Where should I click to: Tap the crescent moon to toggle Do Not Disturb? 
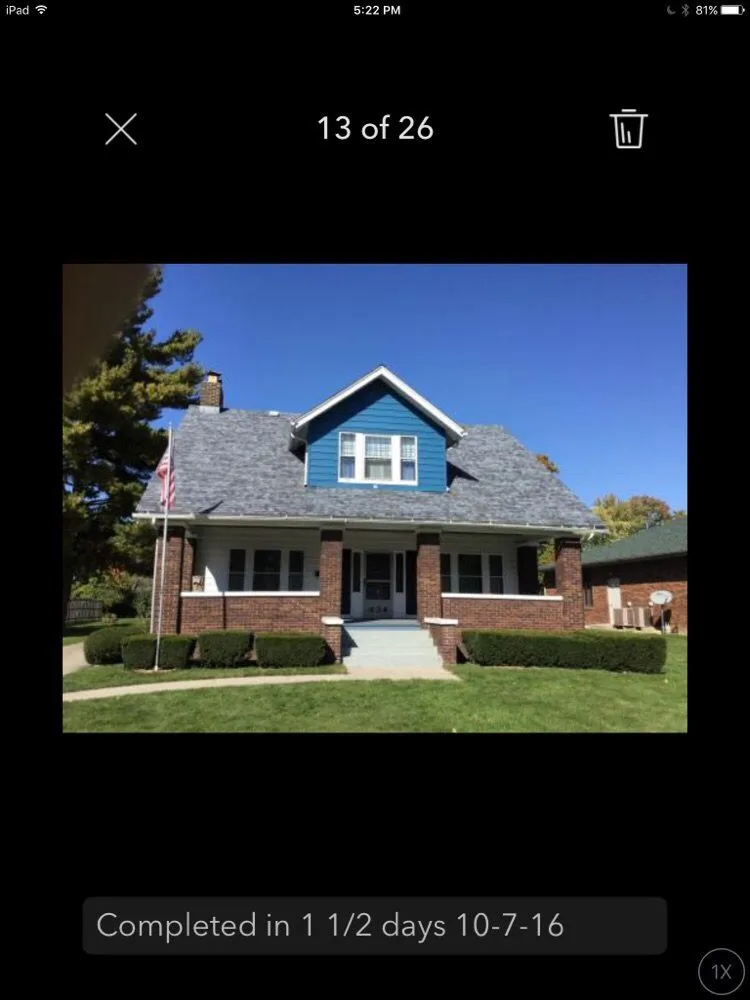671,10
